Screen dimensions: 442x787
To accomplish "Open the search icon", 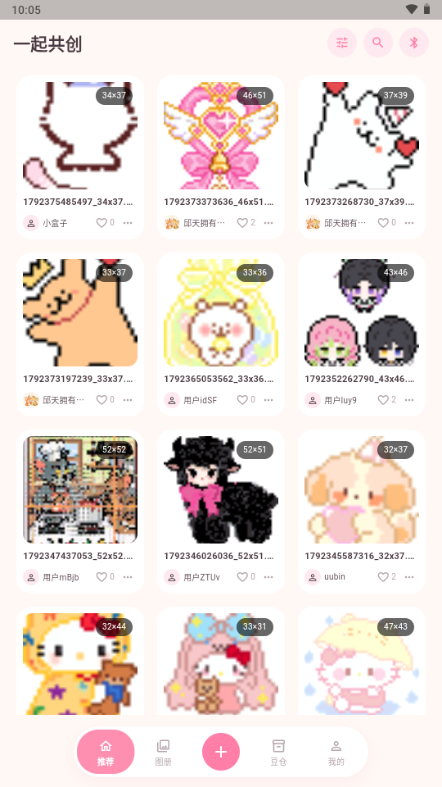I will click(x=378, y=43).
